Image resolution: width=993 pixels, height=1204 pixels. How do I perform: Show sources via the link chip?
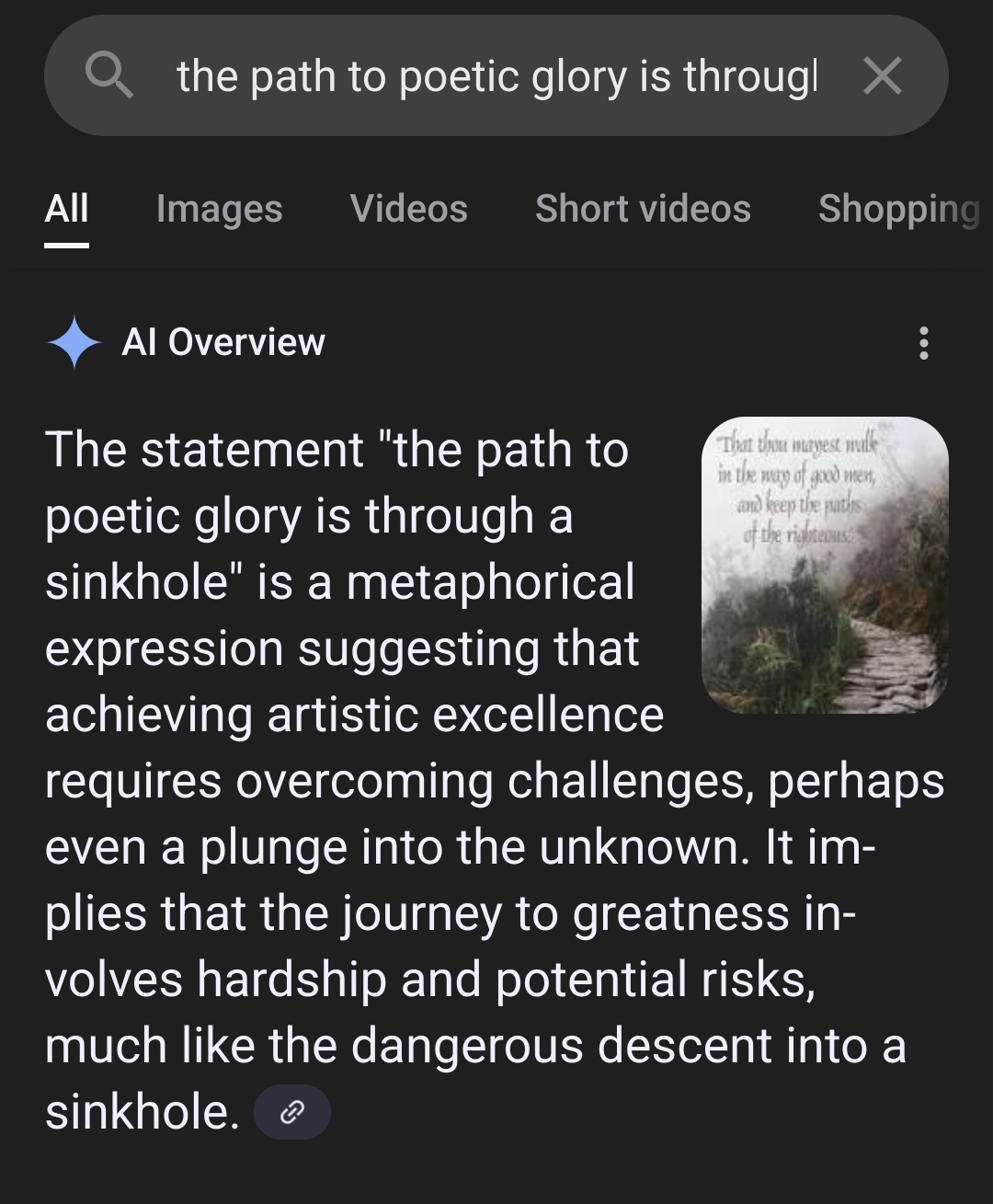[x=291, y=1113]
